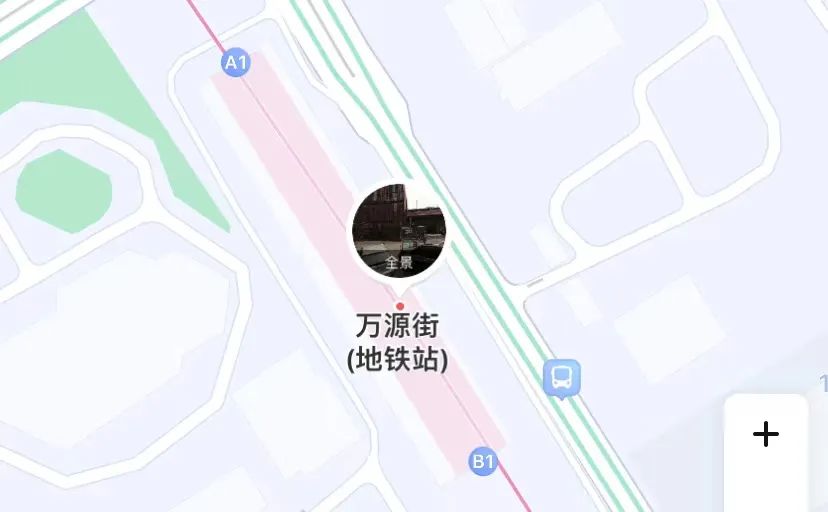Tap the 万源街 (地铁站) station label
828x512 pixels.
tap(398, 343)
